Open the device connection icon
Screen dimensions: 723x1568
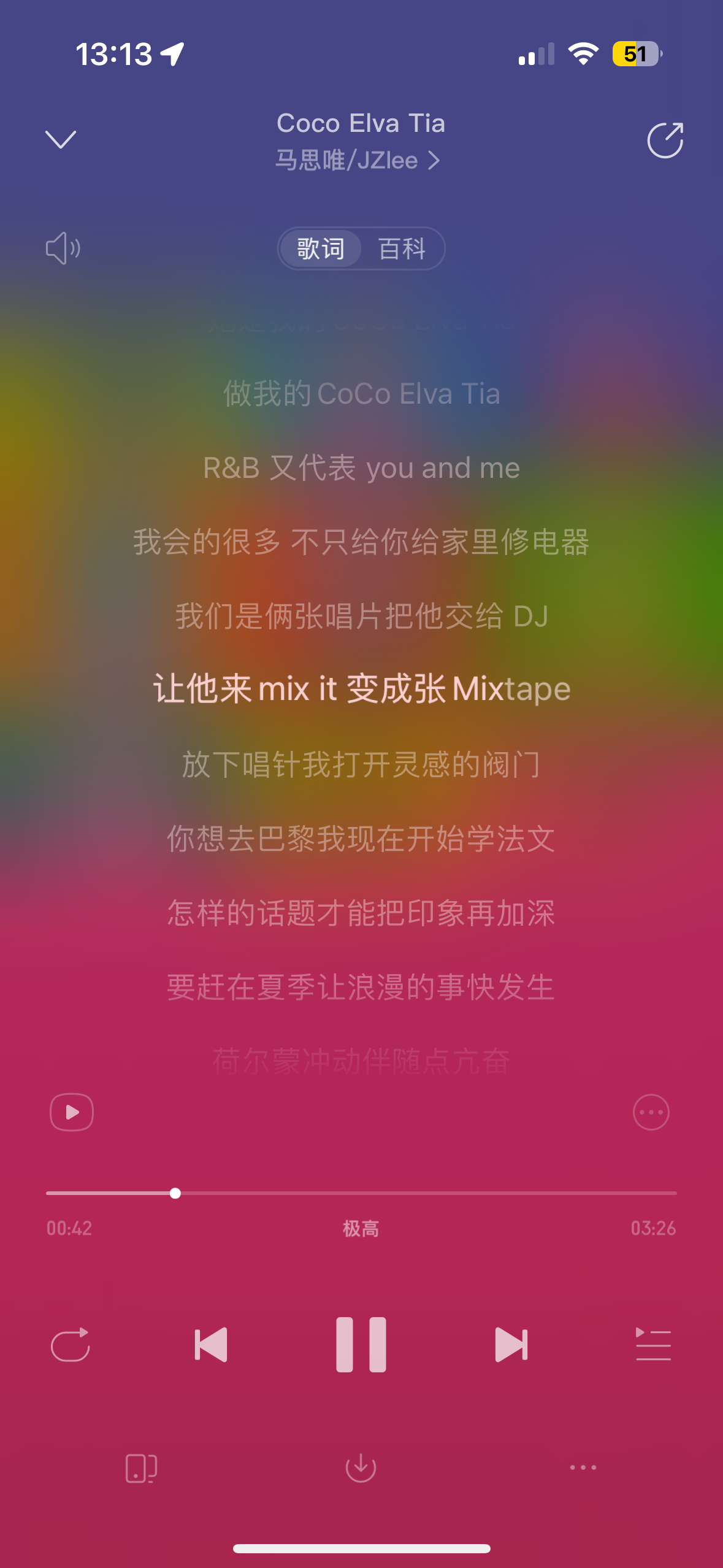141,1468
